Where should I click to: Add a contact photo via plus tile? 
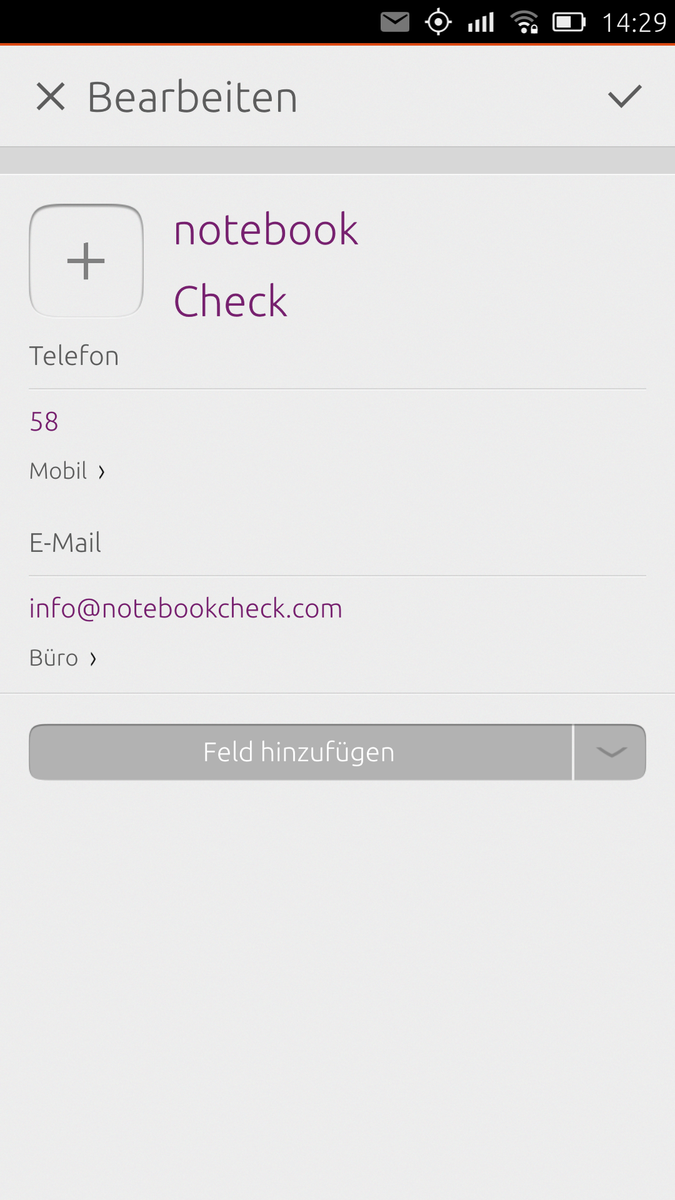[86, 260]
